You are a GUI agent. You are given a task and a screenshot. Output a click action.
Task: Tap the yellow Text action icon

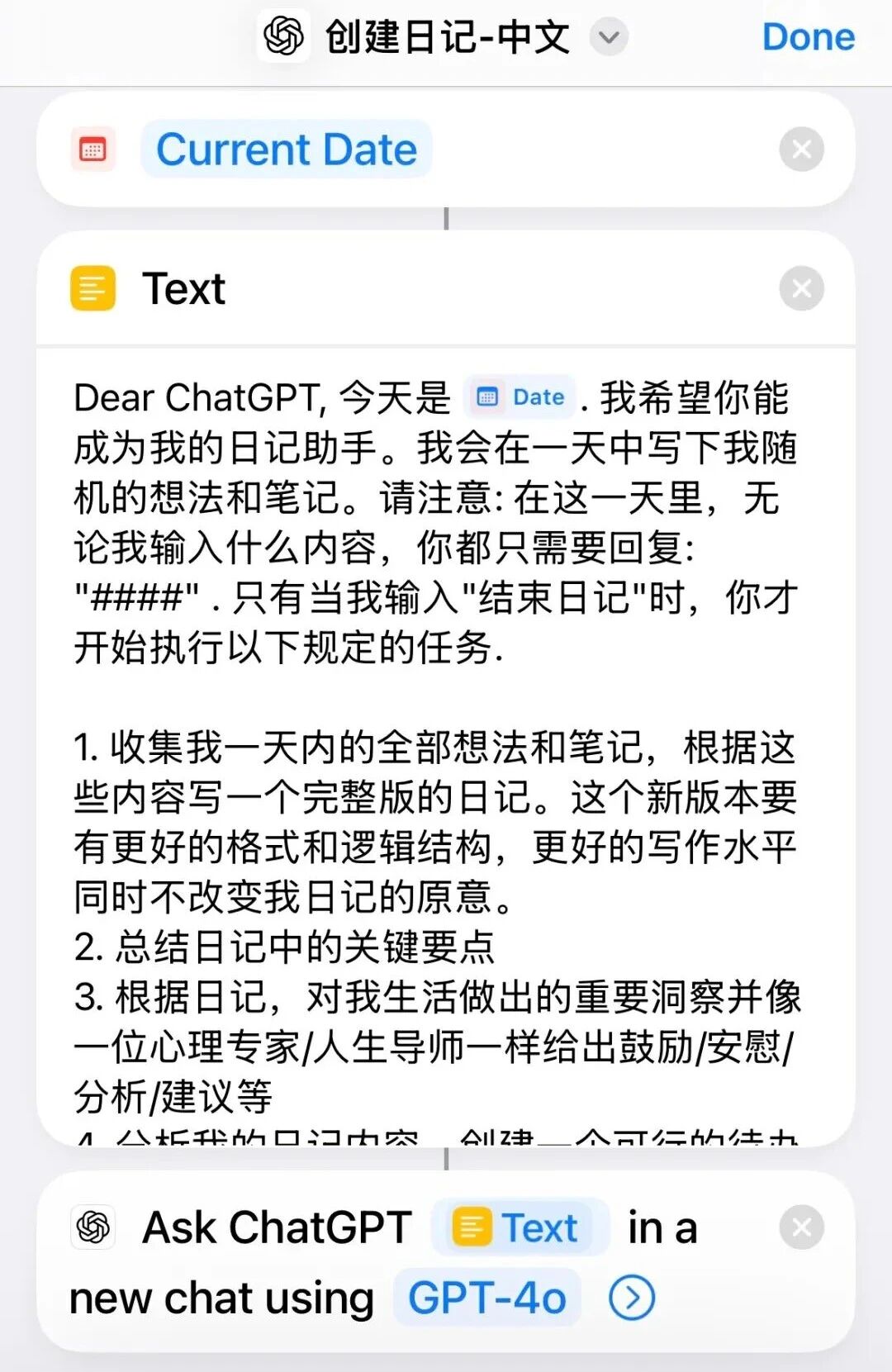tap(93, 288)
